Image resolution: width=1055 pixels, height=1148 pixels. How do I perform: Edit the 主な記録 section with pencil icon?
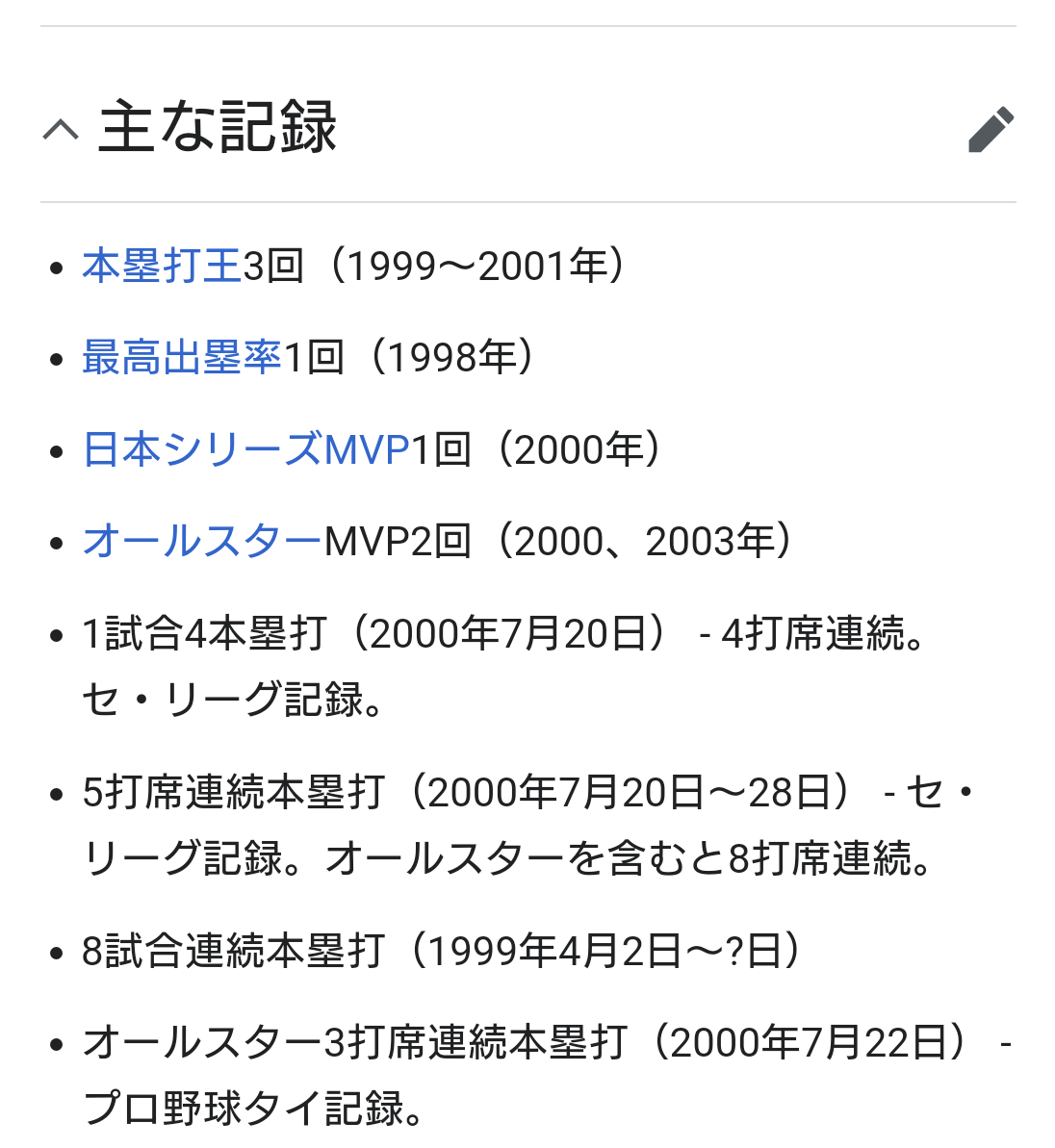[x=991, y=130]
